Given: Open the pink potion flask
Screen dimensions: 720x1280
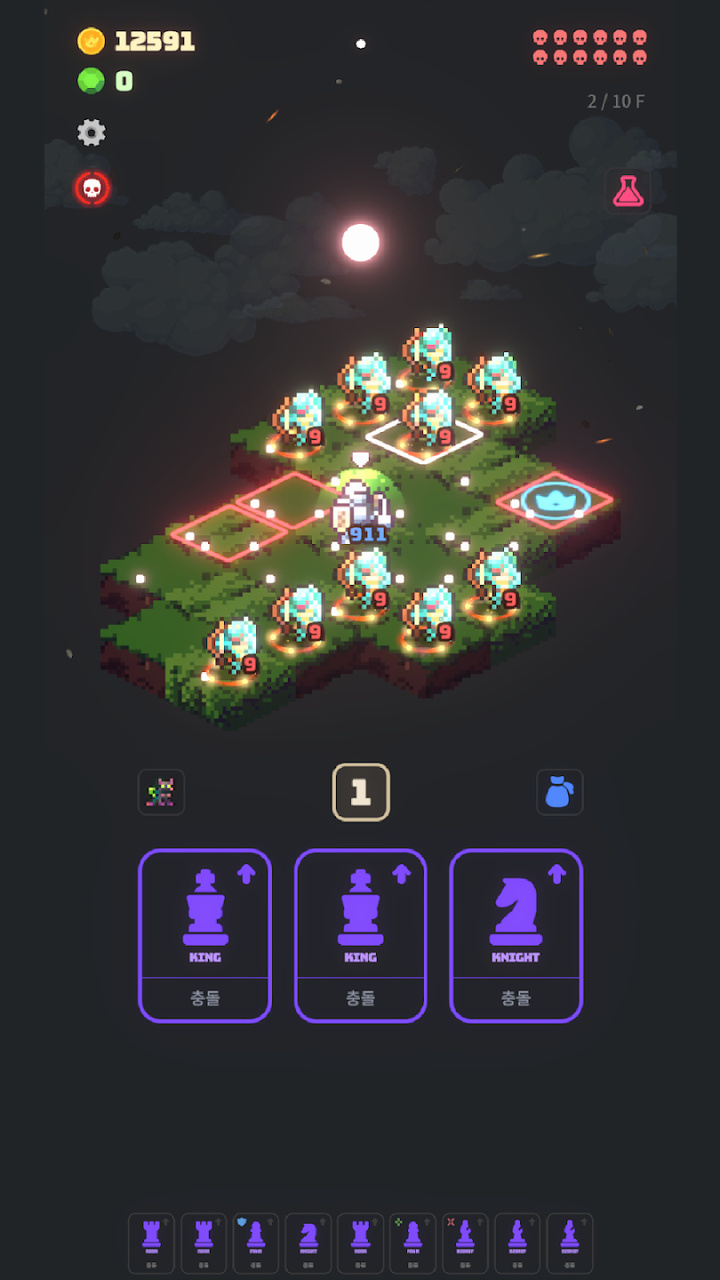Looking at the screenshot, I should coord(628,191).
